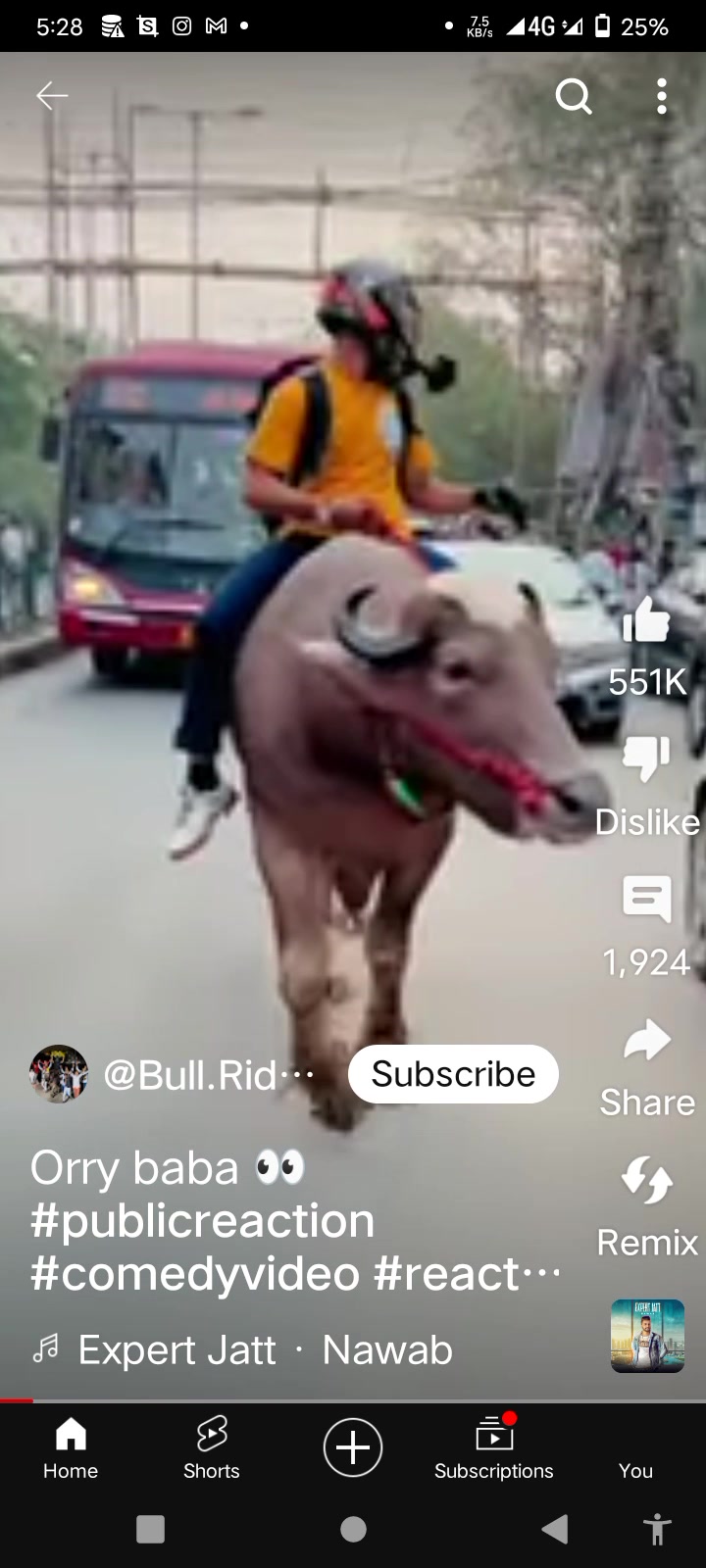706x1568 pixels.
Task: Go back using the top-left arrow
Action: [52, 95]
